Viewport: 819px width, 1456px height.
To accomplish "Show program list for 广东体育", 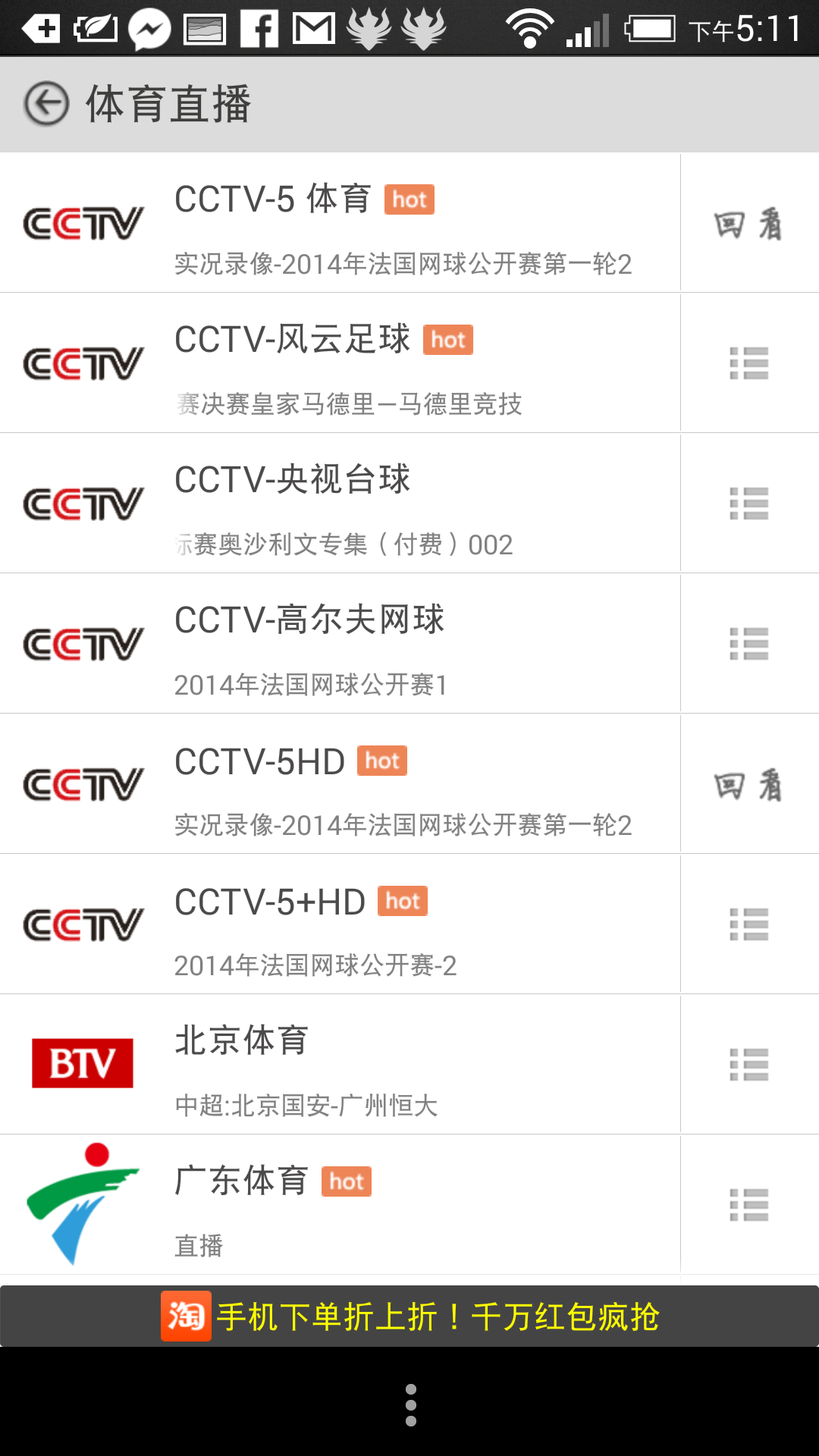I will point(748,1206).
